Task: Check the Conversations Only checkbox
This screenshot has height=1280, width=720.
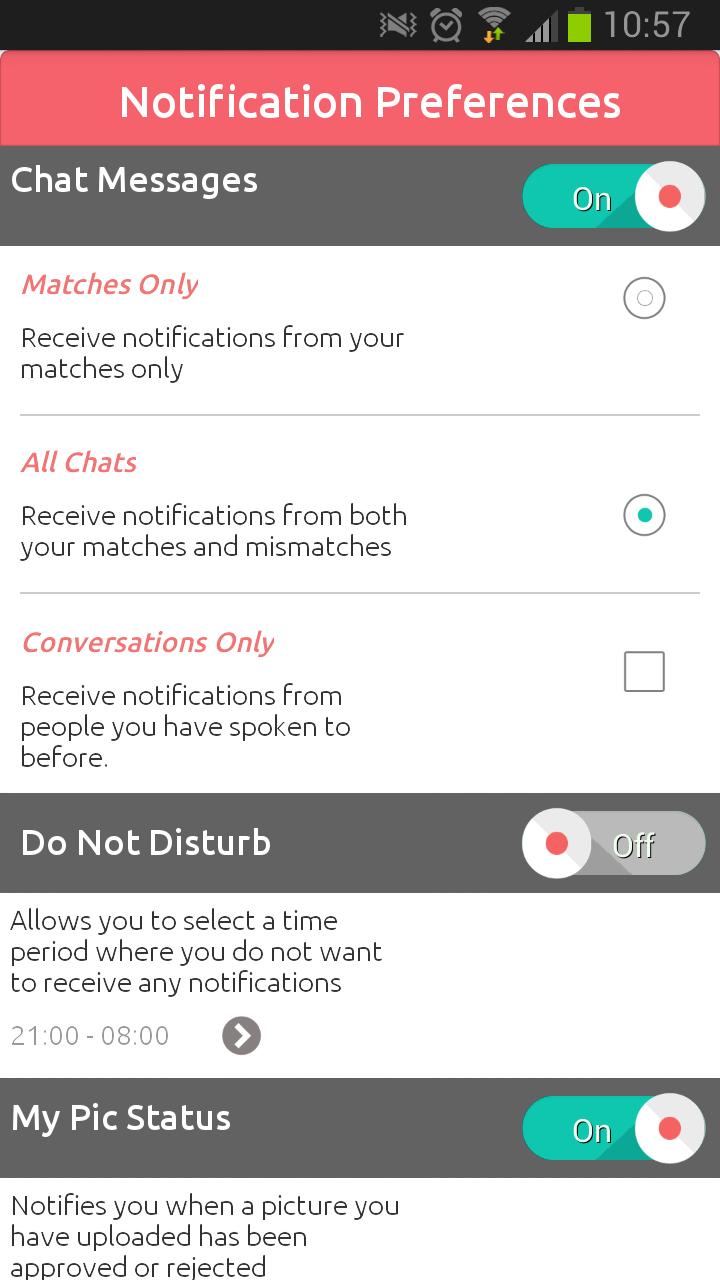Action: pyautogui.click(x=644, y=671)
